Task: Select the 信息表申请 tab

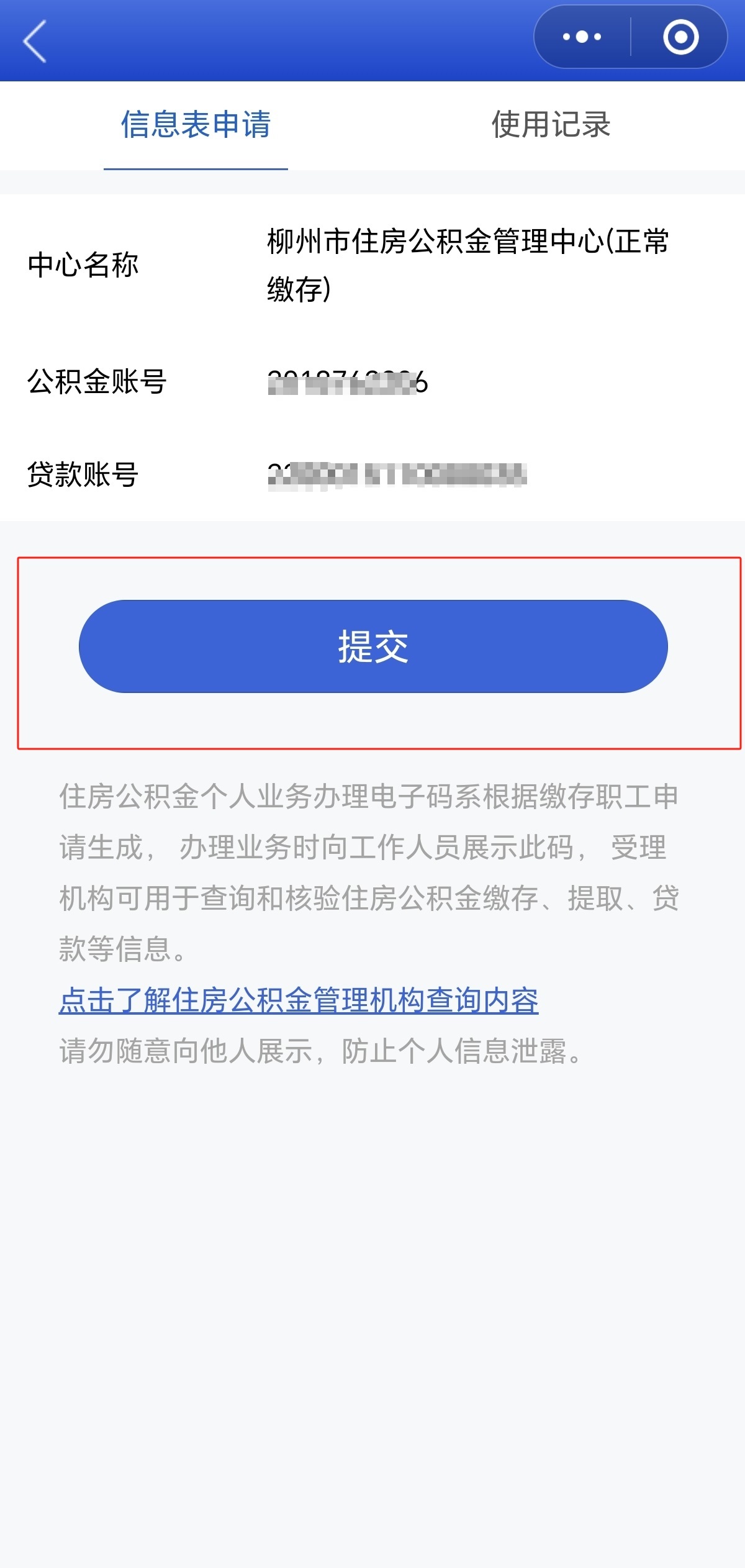Action: point(196,124)
